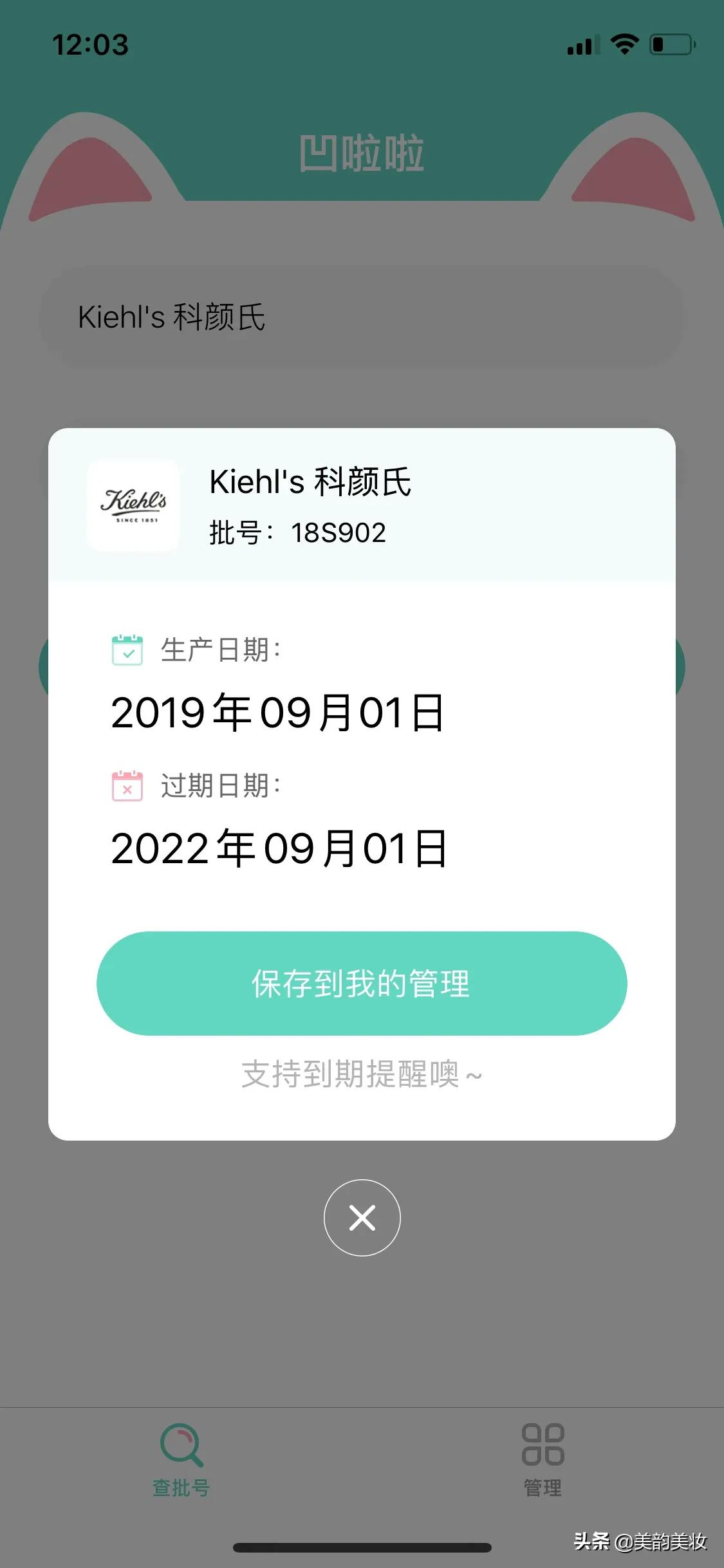
Task: Dismiss the result card with the X button
Action: pos(362,1217)
